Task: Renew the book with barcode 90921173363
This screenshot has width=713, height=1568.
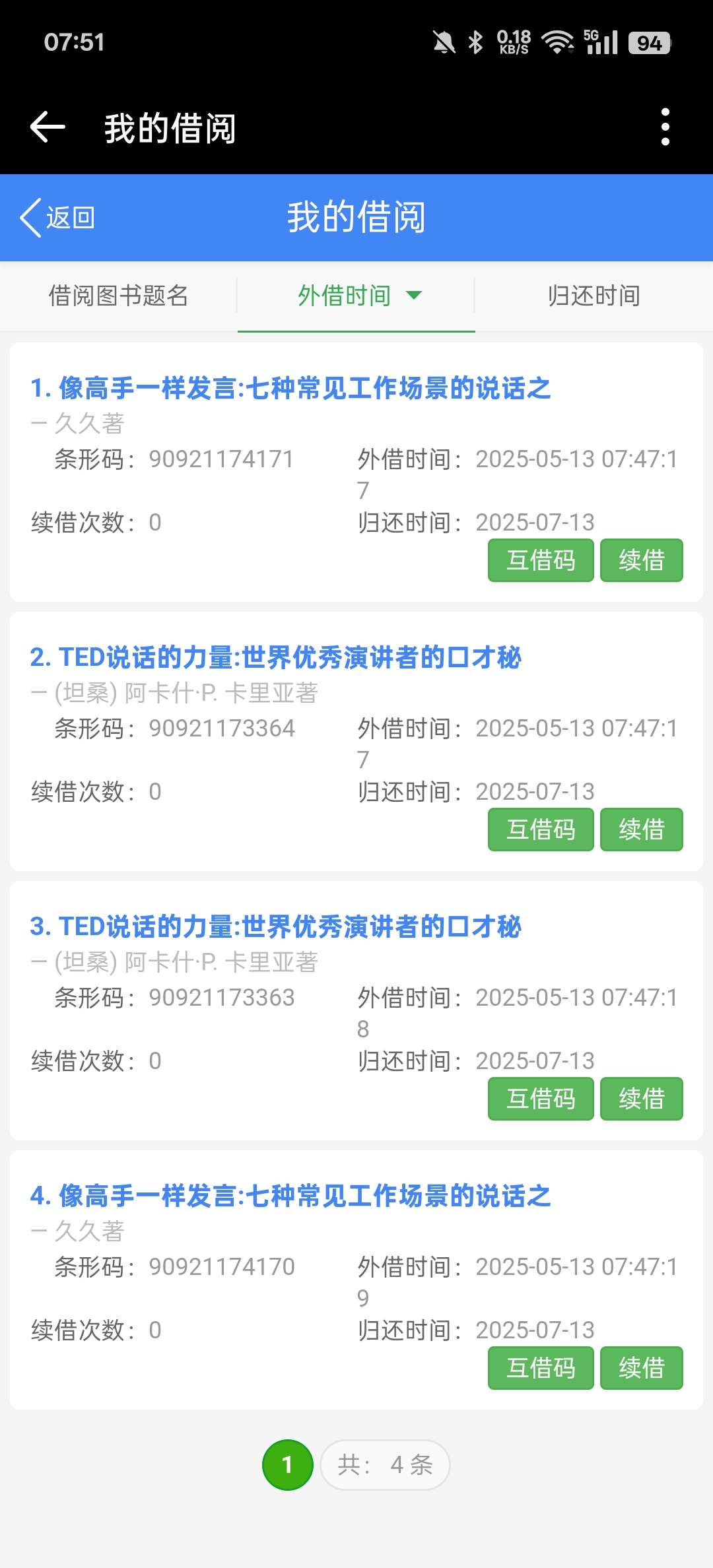Action: tap(641, 1099)
